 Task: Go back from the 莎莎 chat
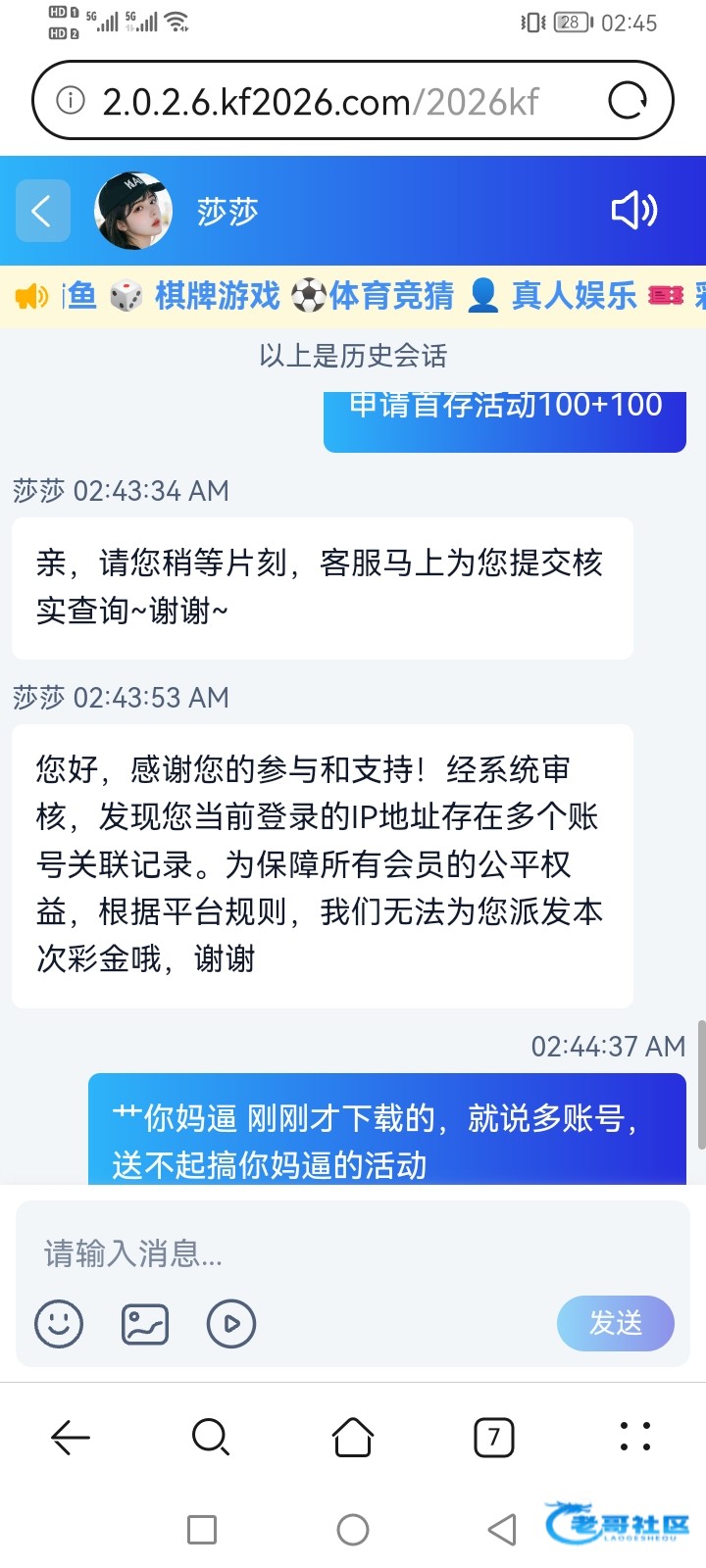click(42, 211)
